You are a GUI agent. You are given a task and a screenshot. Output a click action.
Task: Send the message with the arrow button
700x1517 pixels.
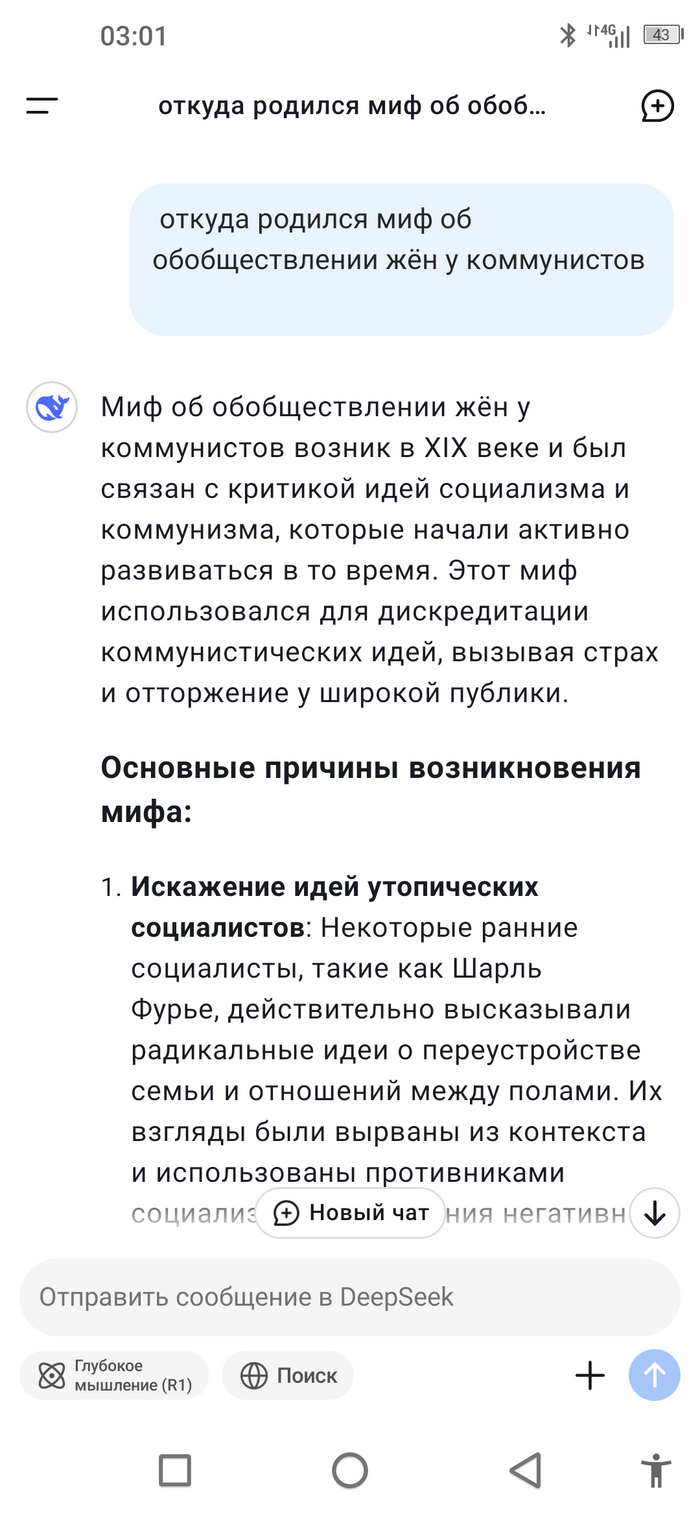654,1376
